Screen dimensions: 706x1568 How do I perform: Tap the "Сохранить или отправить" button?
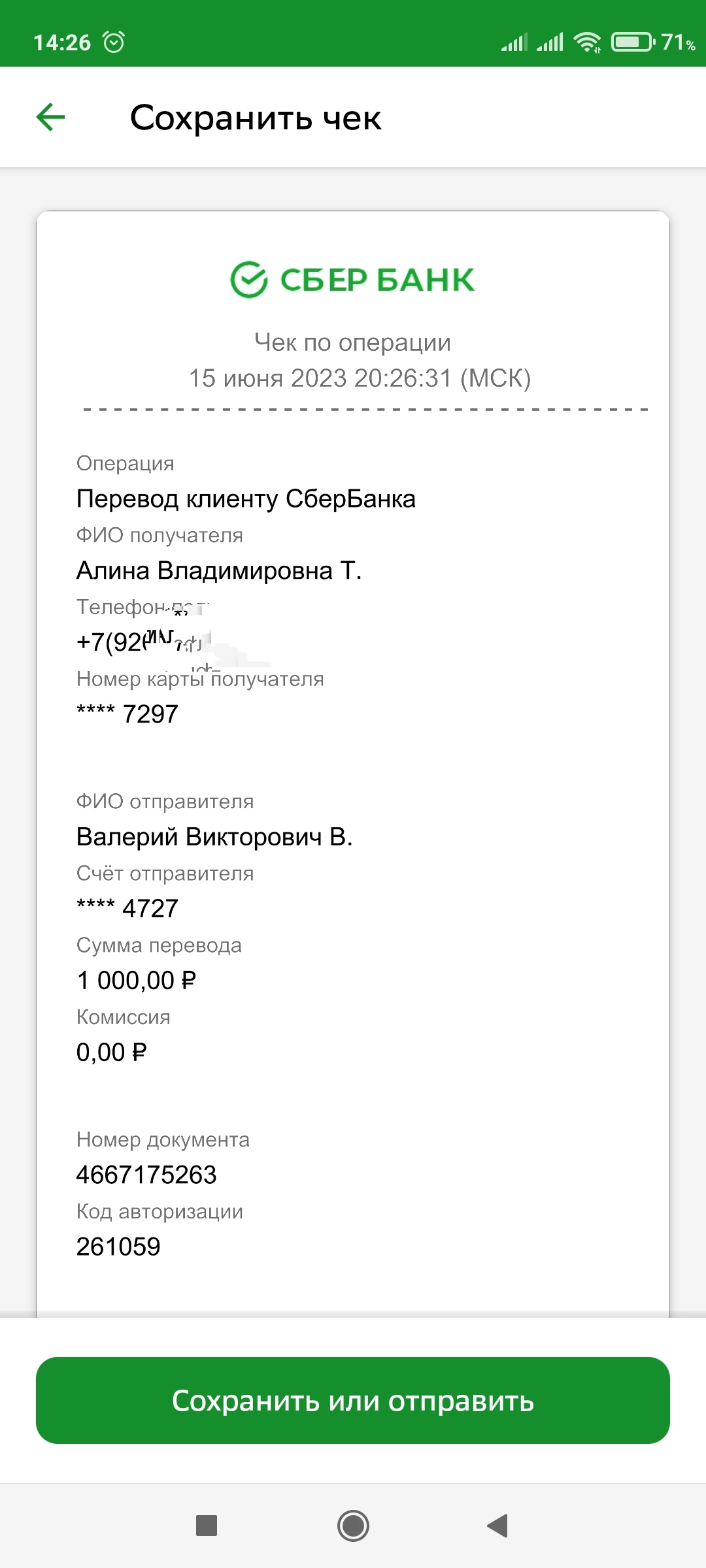pos(353,1400)
